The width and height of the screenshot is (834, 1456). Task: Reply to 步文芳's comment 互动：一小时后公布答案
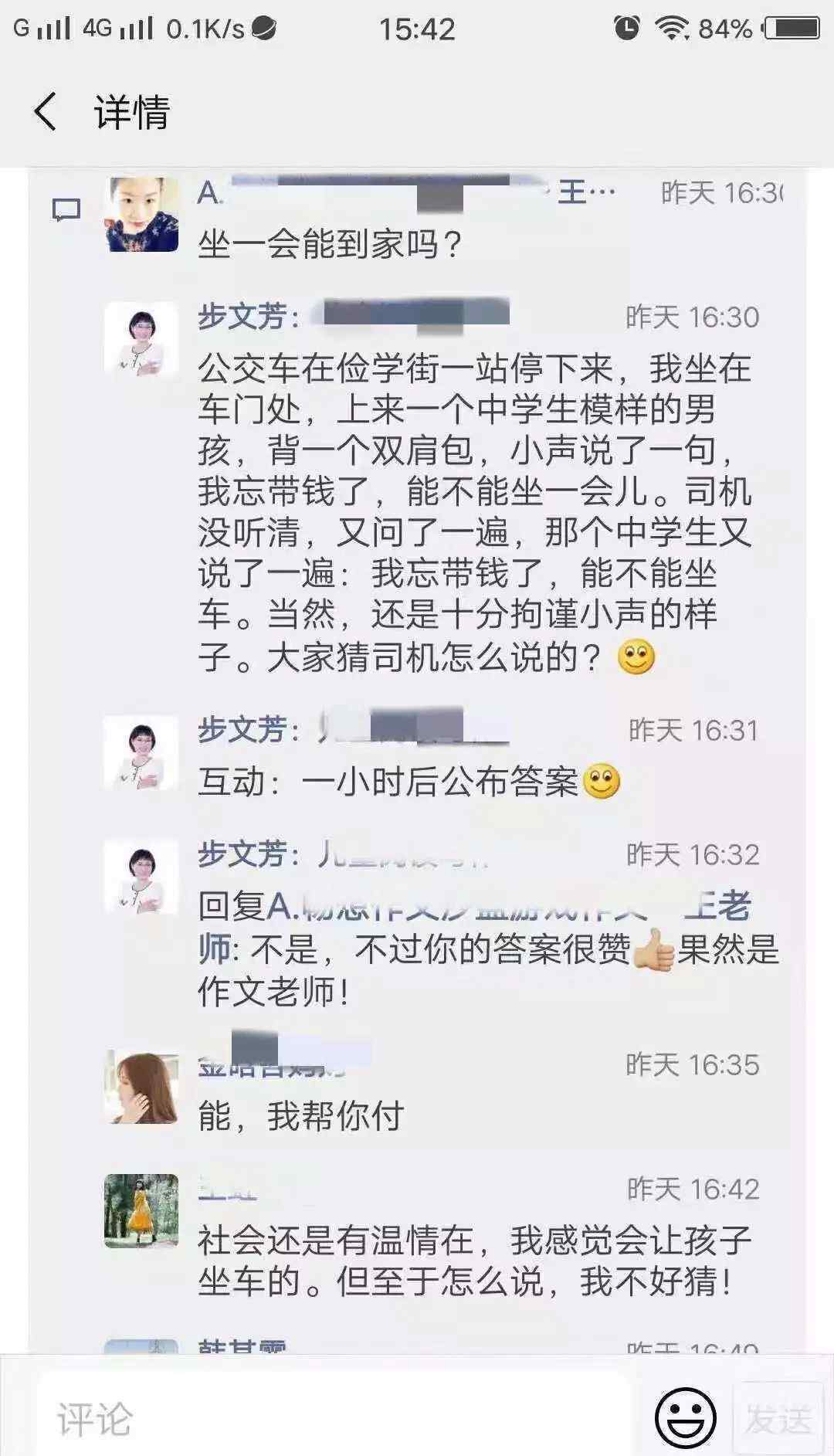pos(409,782)
